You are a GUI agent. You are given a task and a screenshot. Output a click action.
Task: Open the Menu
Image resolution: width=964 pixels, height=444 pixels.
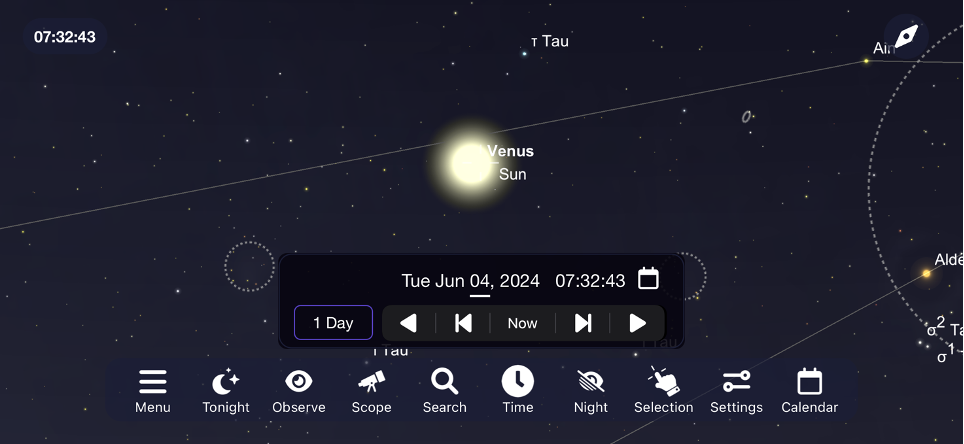(153, 391)
